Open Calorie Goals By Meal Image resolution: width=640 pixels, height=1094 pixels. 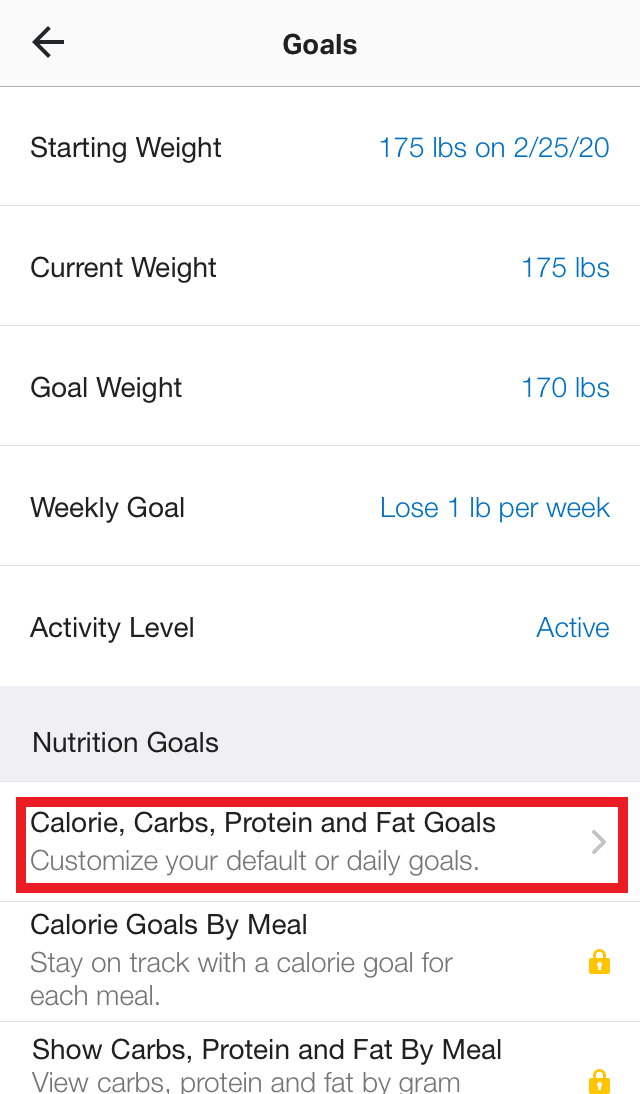(320, 962)
